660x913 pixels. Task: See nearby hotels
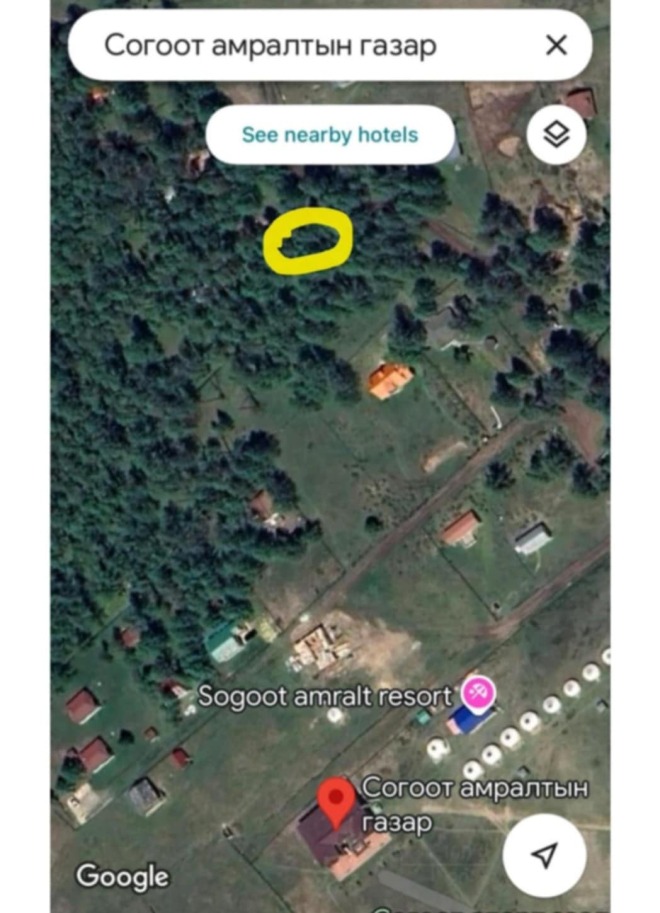(x=330, y=135)
